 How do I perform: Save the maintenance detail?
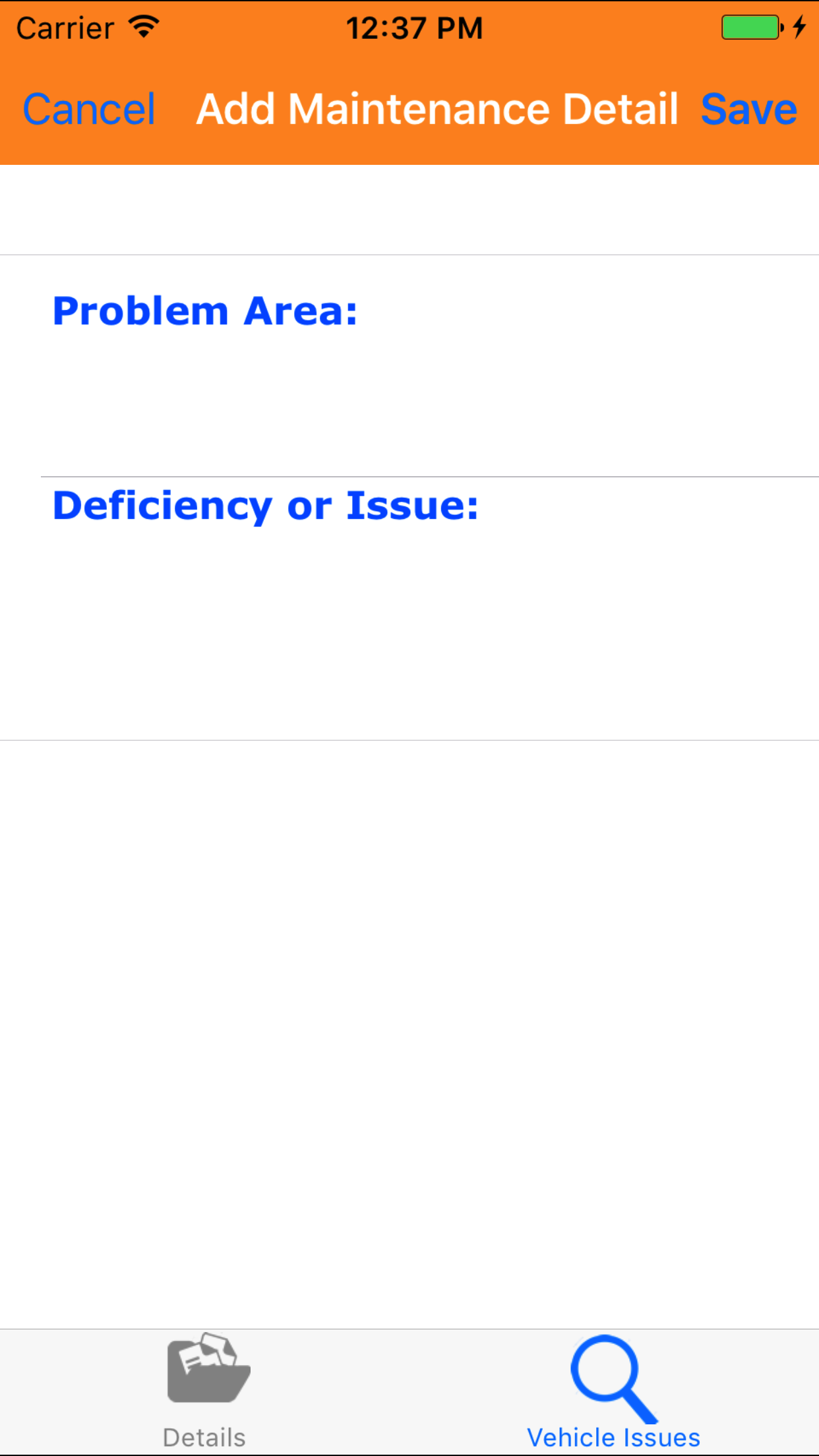point(748,109)
